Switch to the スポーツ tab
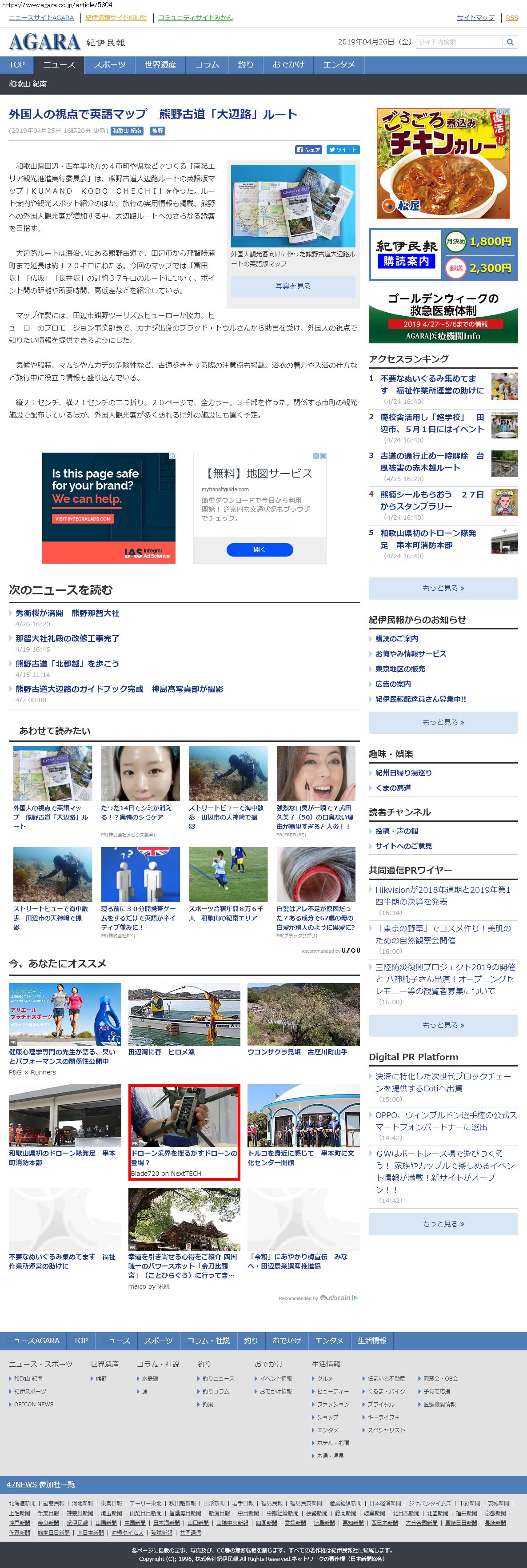527x1568 pixels. click(110, 64)
